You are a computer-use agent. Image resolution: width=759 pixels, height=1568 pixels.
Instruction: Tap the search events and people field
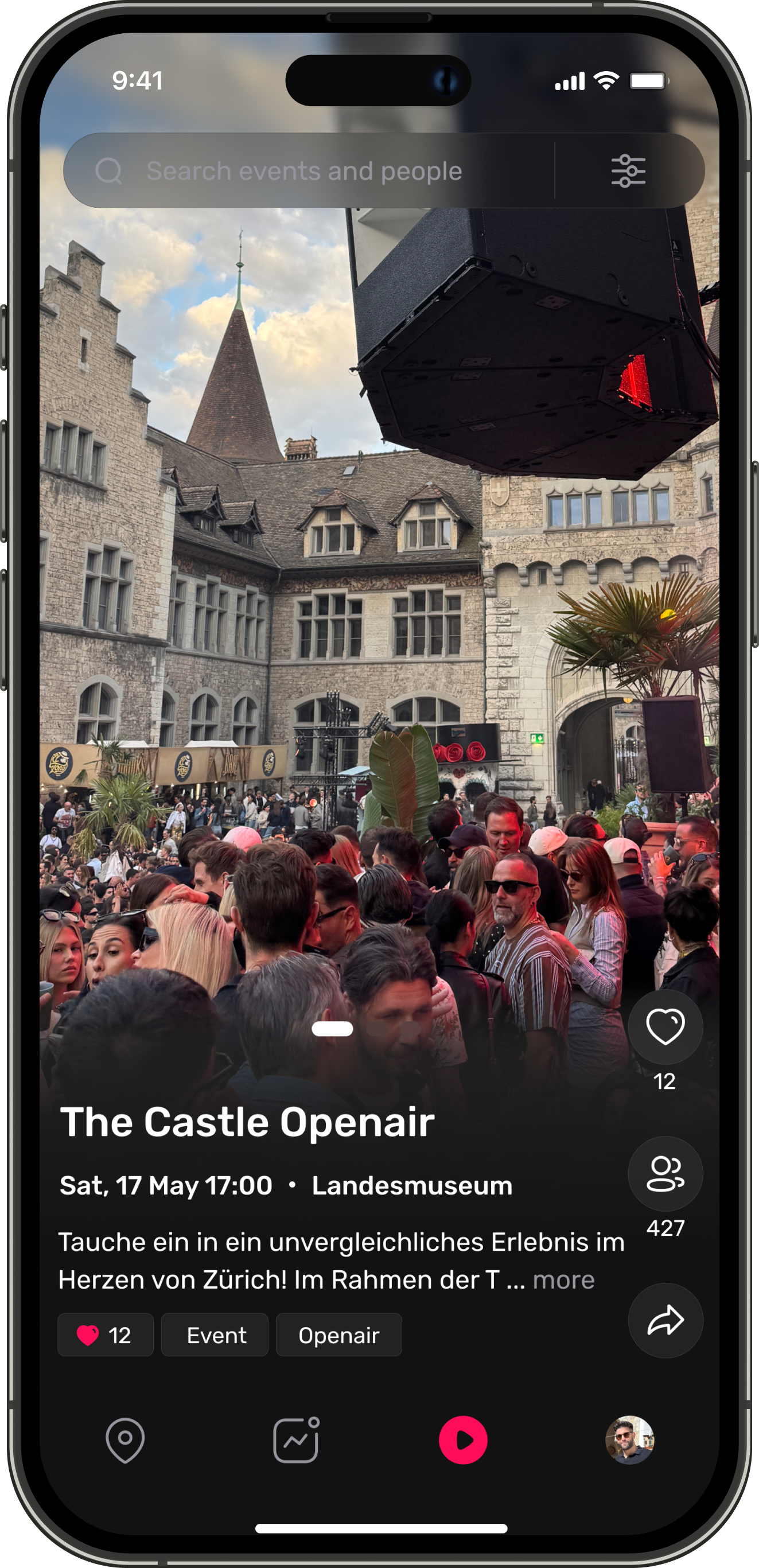tap(304, 171)
